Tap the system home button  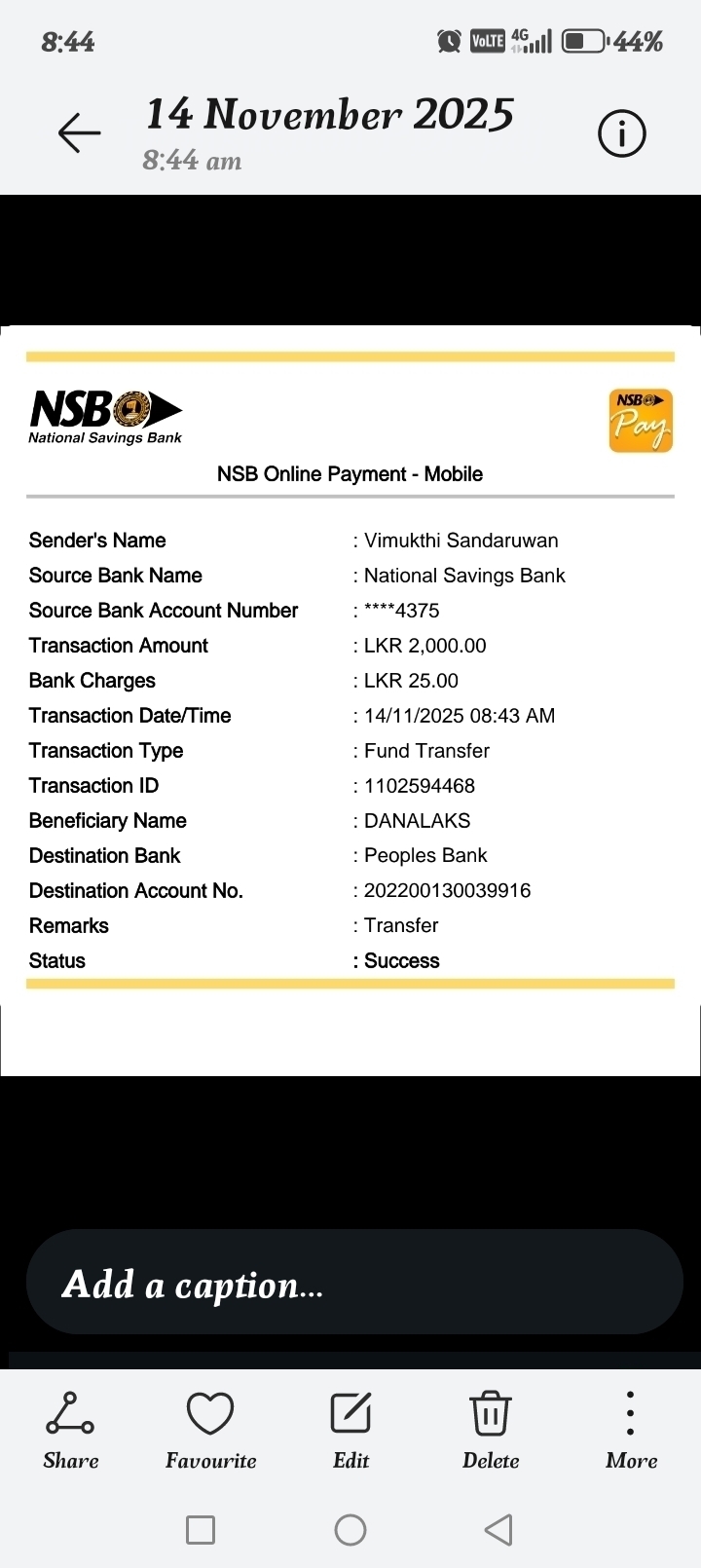(350, 1530)
